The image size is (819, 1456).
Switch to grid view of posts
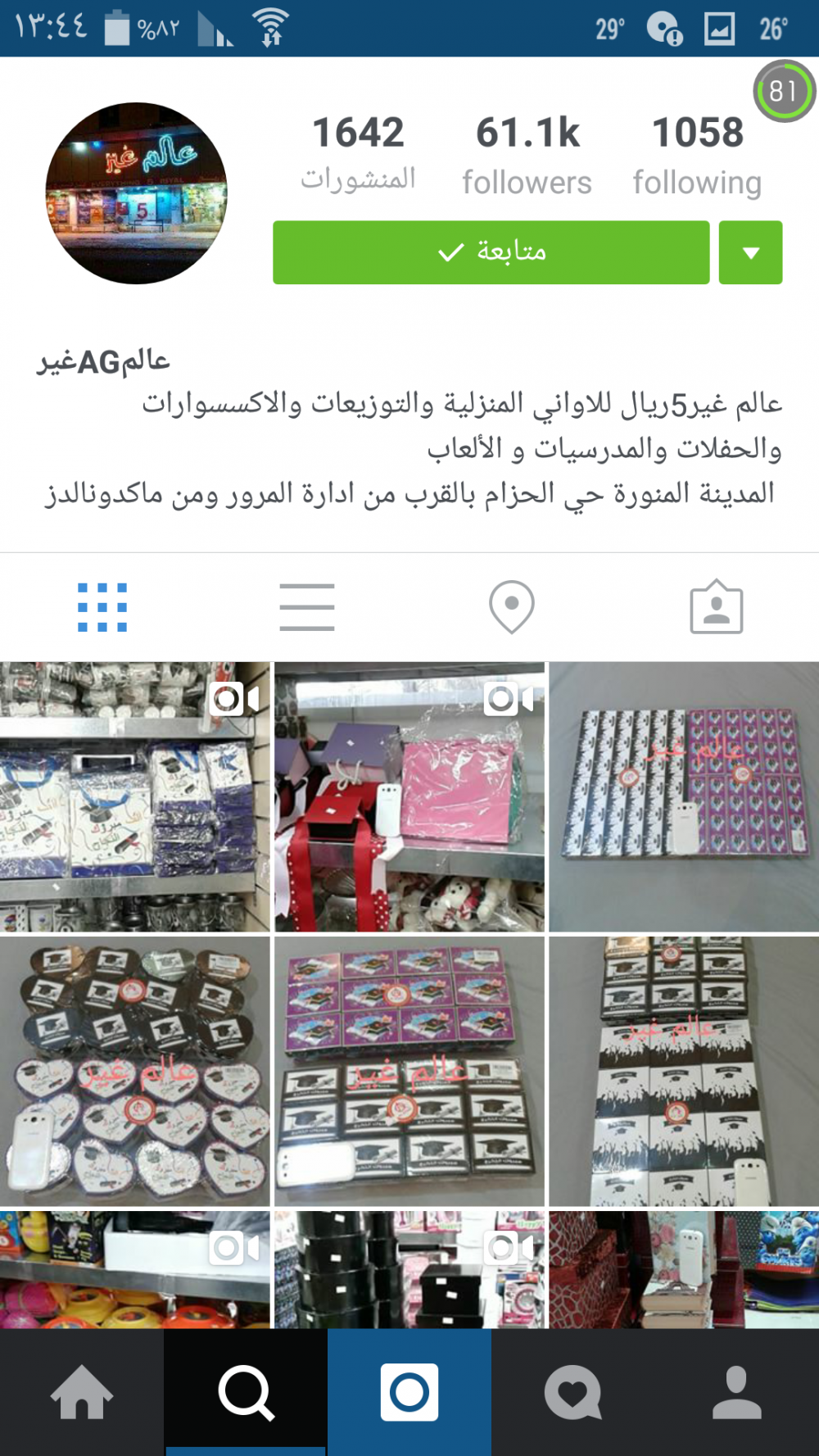102,607
